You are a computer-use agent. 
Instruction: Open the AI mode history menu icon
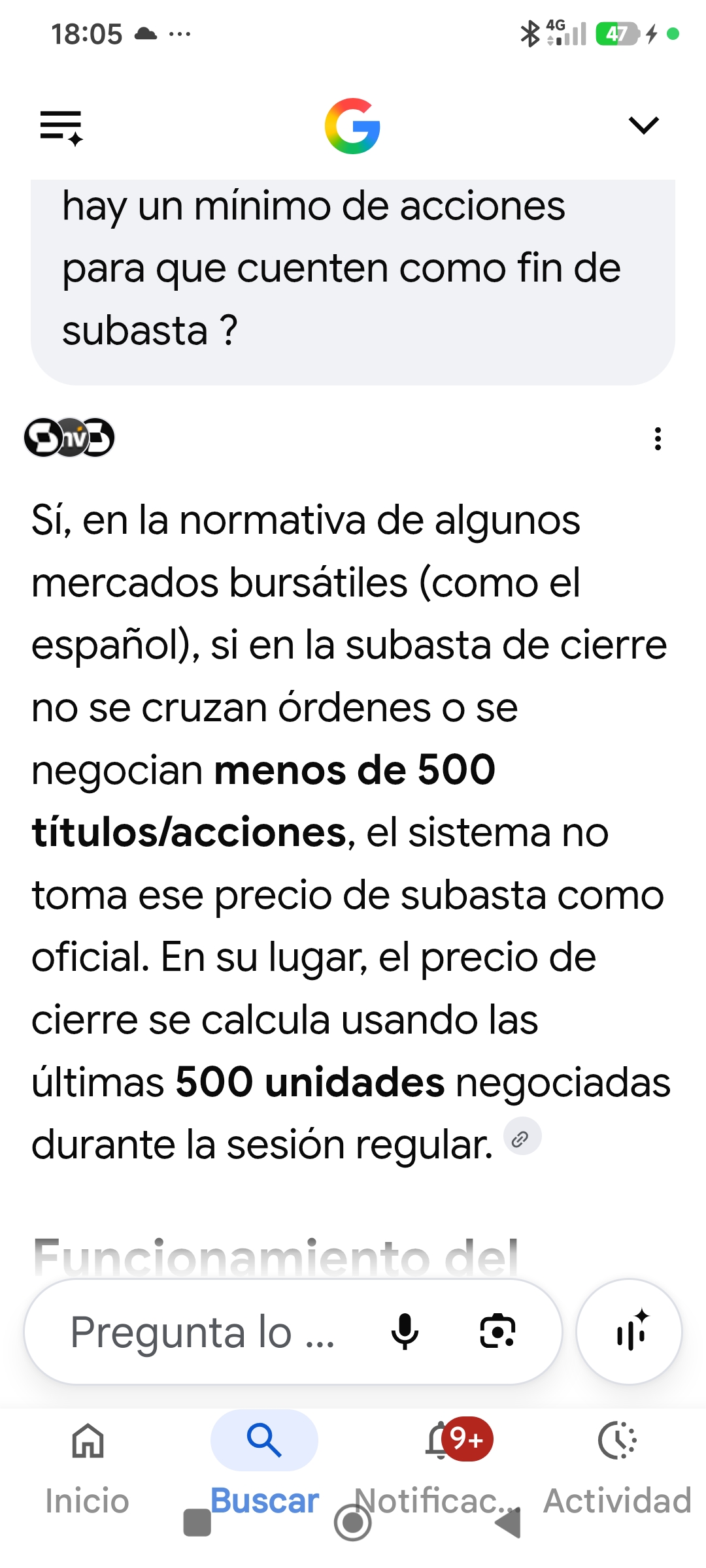[x=61, y=127]
